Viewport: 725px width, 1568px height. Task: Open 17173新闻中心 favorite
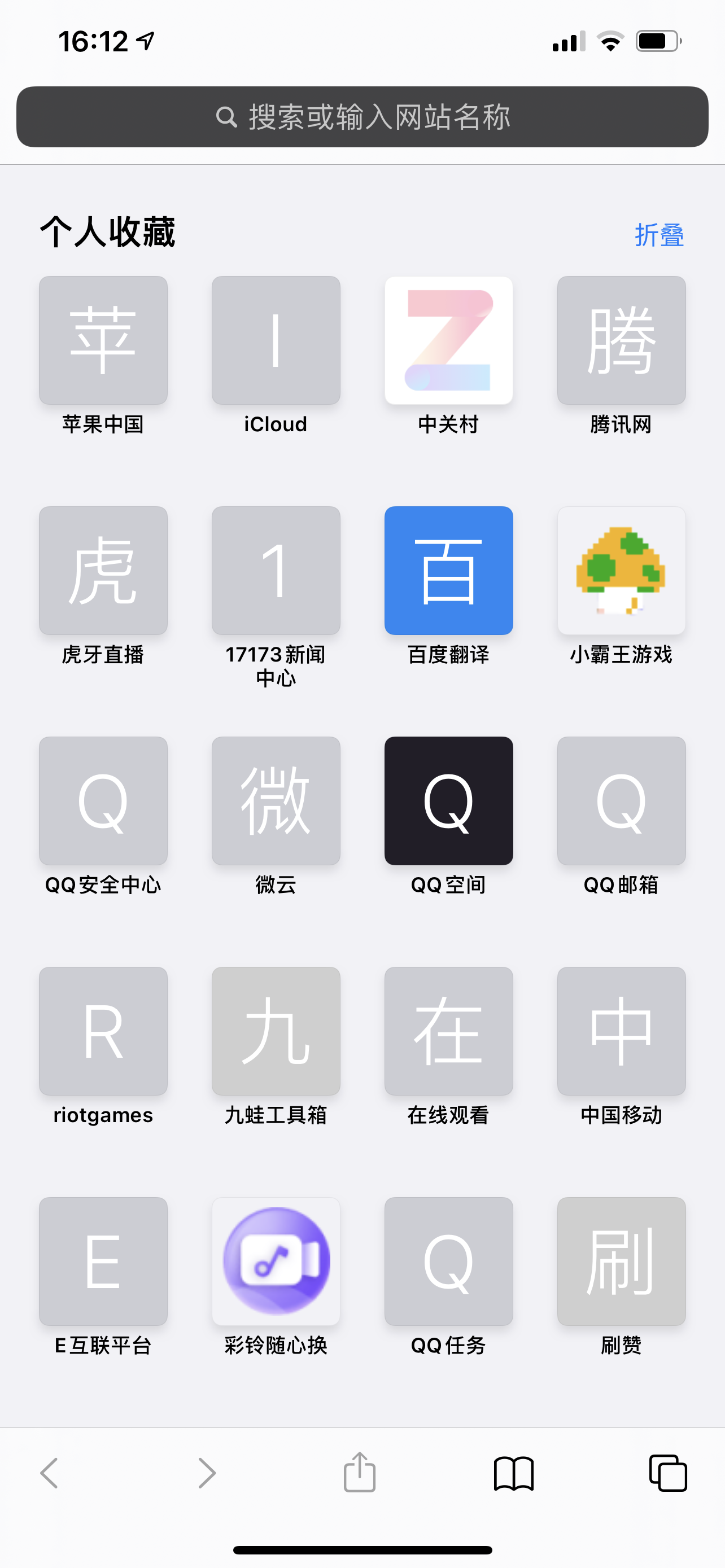[276, 571]
